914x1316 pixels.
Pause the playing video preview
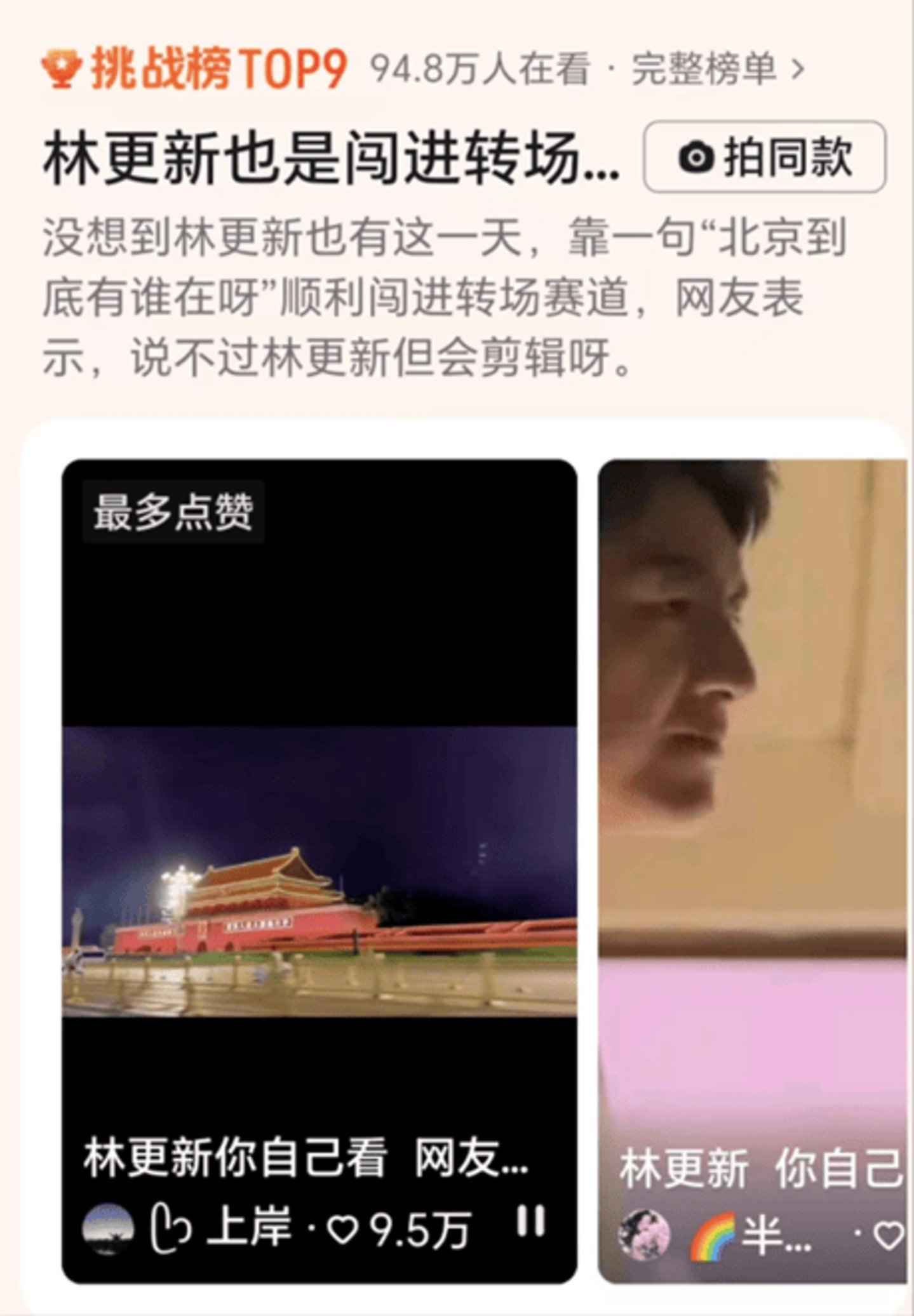(x=530, y=1221)
